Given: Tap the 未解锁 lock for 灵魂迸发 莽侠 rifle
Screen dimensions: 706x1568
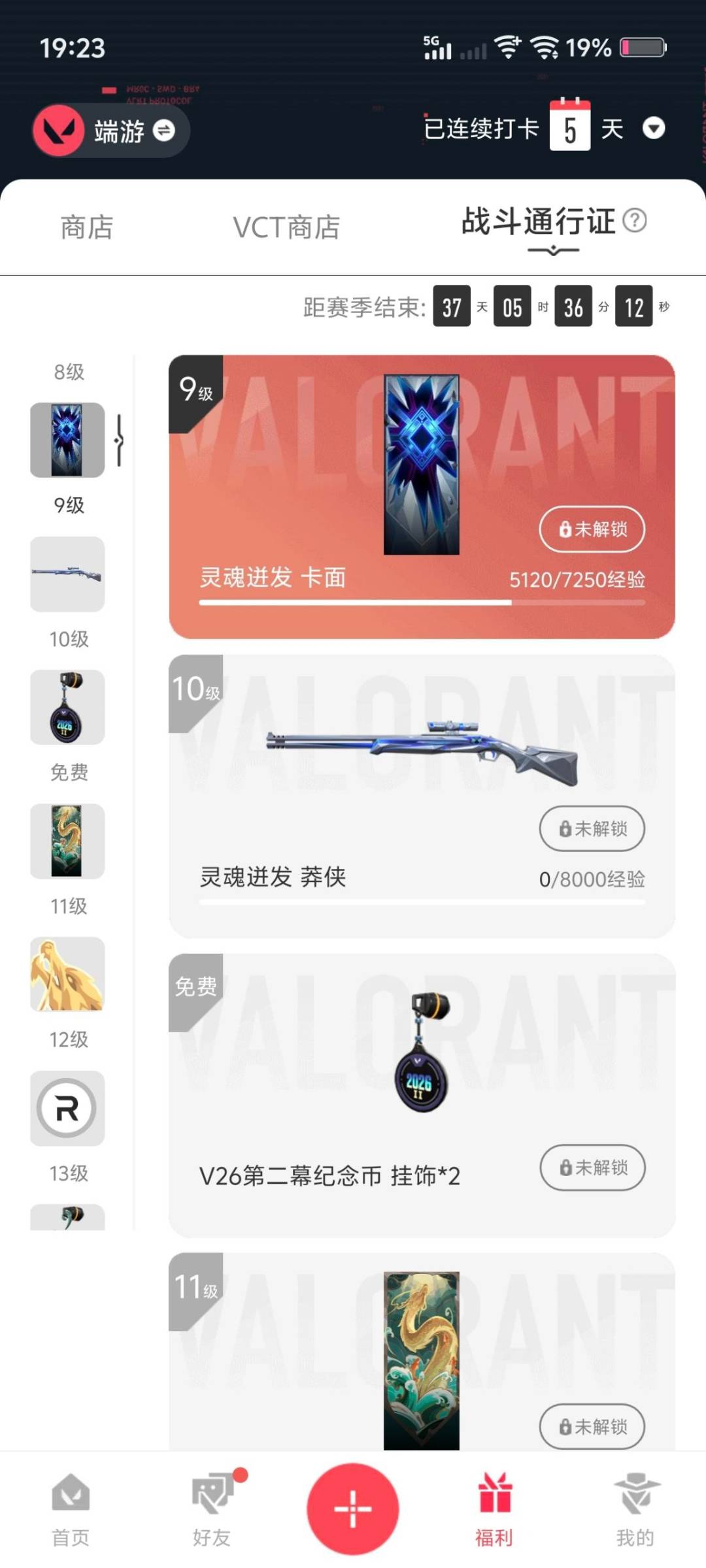Looking at the screenshot, I should [x=592, y=828].
